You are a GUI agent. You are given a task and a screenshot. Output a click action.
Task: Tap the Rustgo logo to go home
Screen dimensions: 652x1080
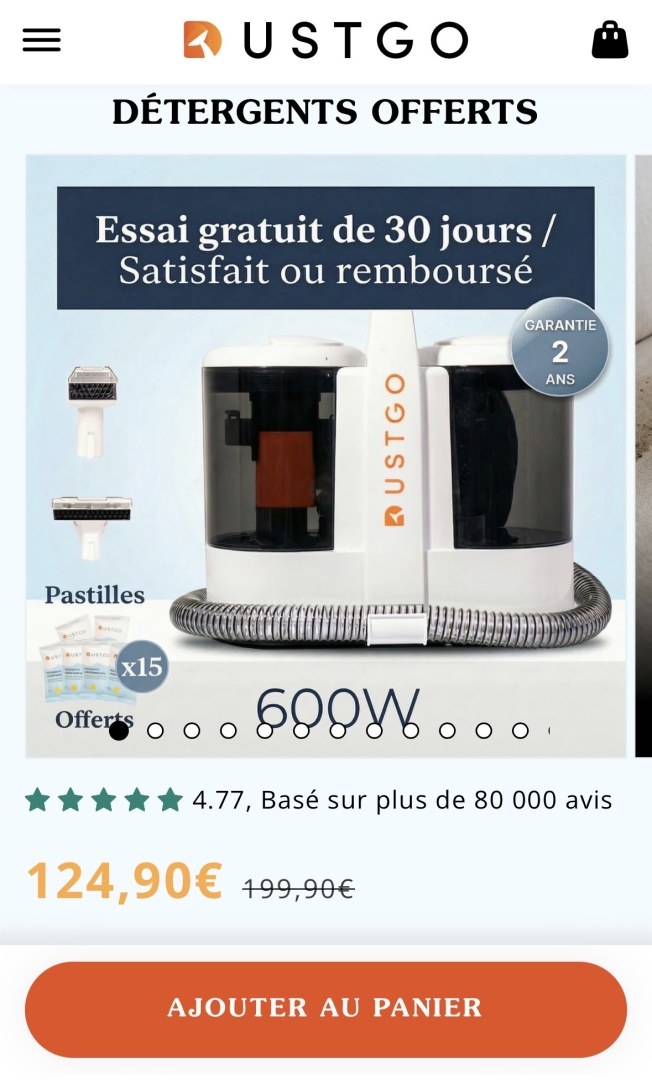click(326, 40)
